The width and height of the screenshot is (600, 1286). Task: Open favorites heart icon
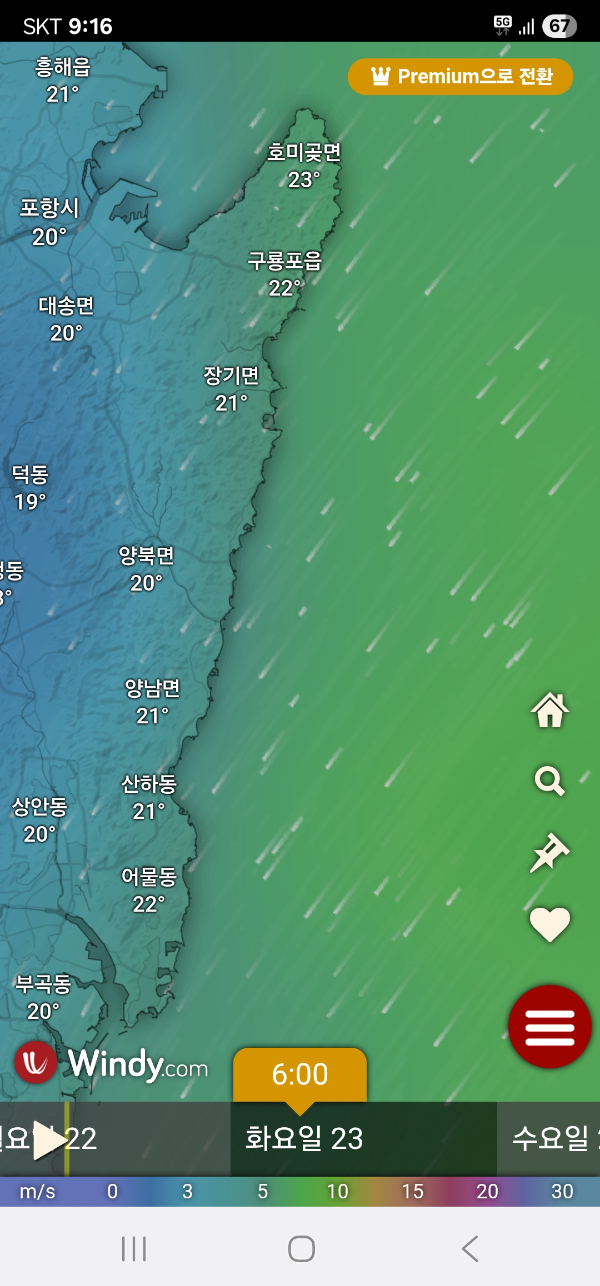(549, 925)
